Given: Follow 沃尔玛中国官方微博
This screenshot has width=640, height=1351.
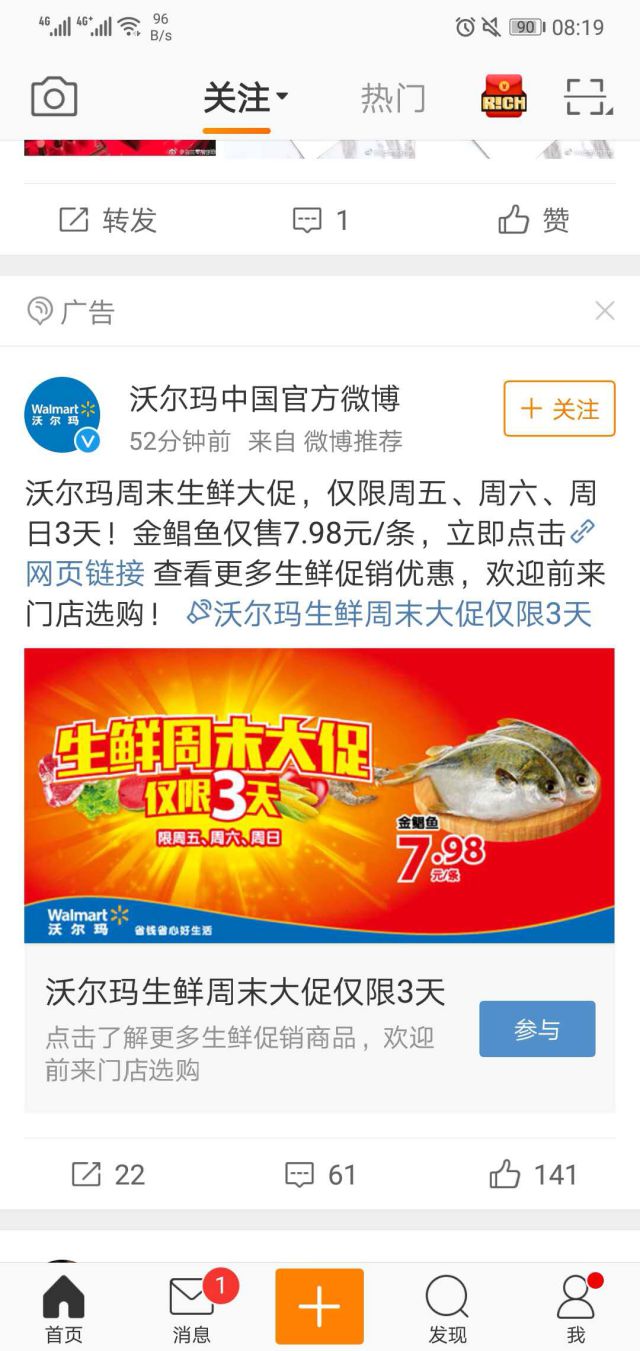Looking at the screenshot, I should point(559,409).
